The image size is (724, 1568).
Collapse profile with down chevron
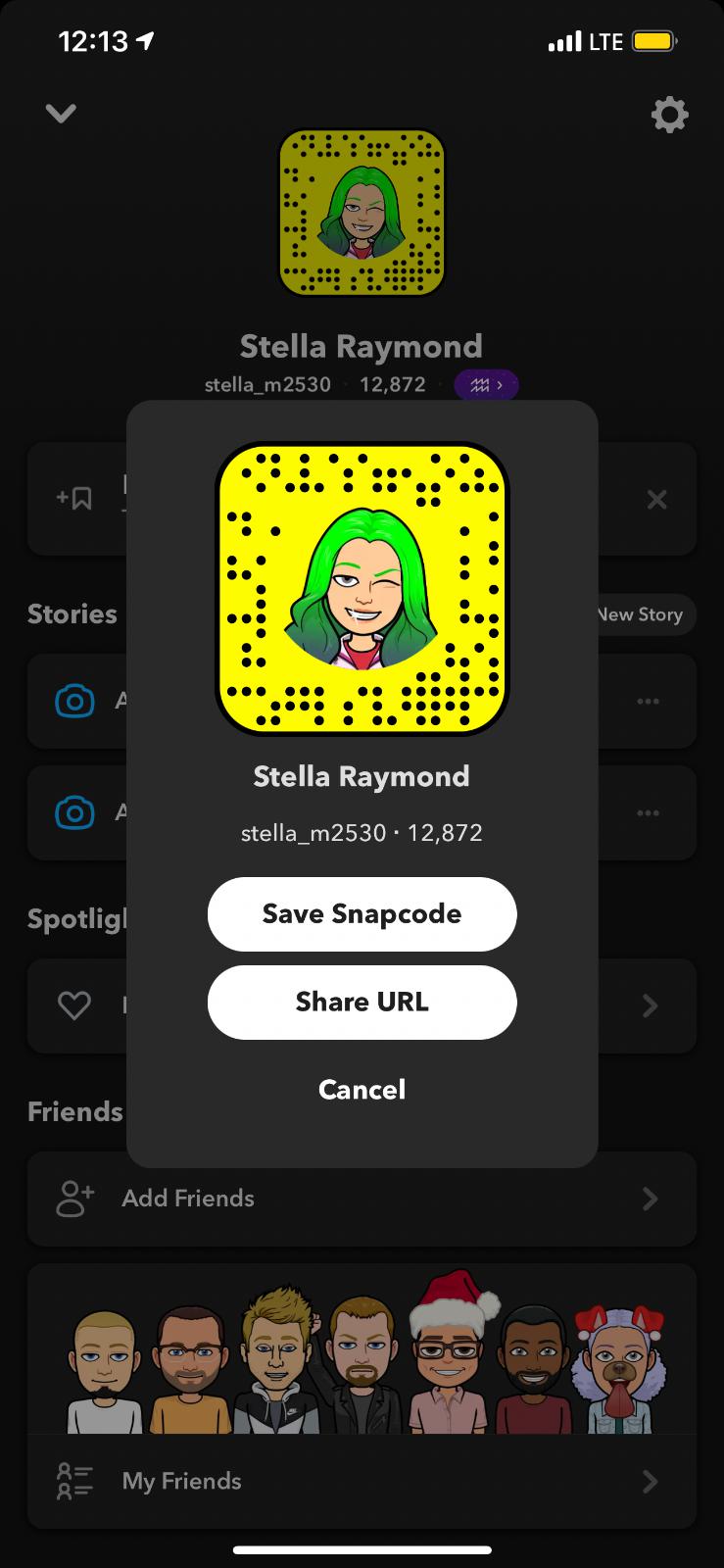[61, 114]
